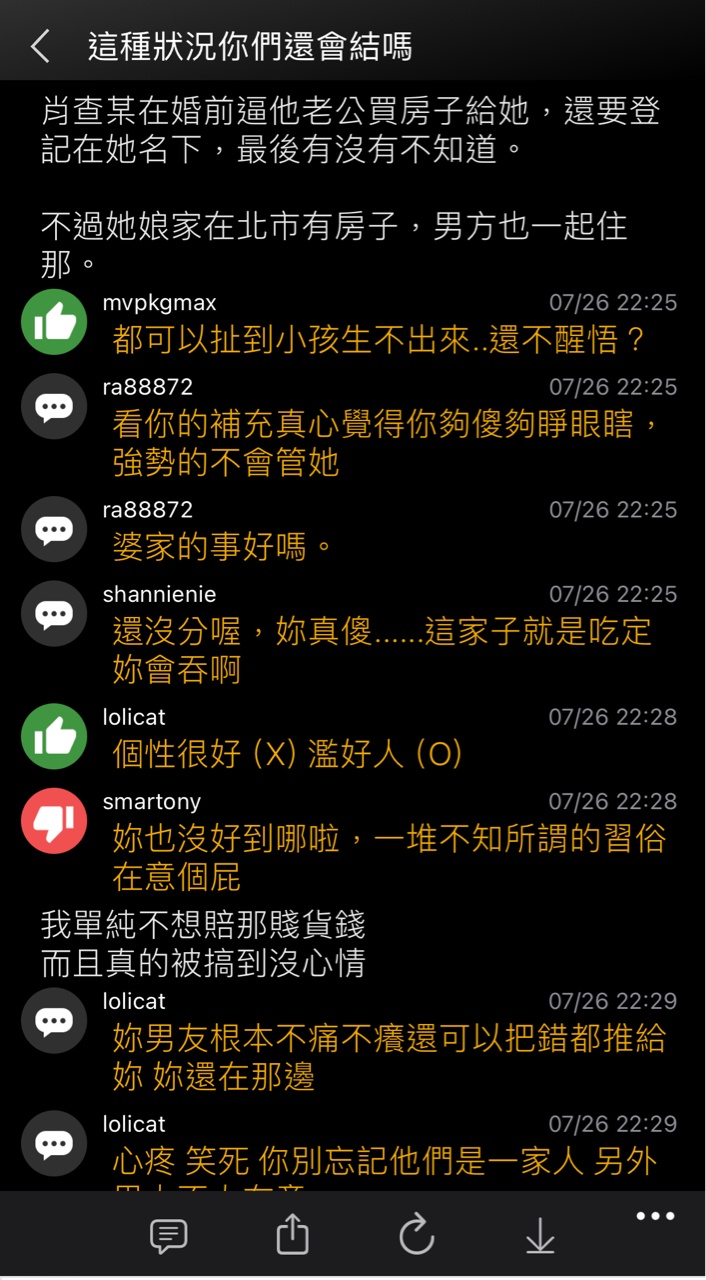Viewport: 706px width, 1280px height.
Task: Go back using the top-left arrow
Action: [x=40, y=46]
